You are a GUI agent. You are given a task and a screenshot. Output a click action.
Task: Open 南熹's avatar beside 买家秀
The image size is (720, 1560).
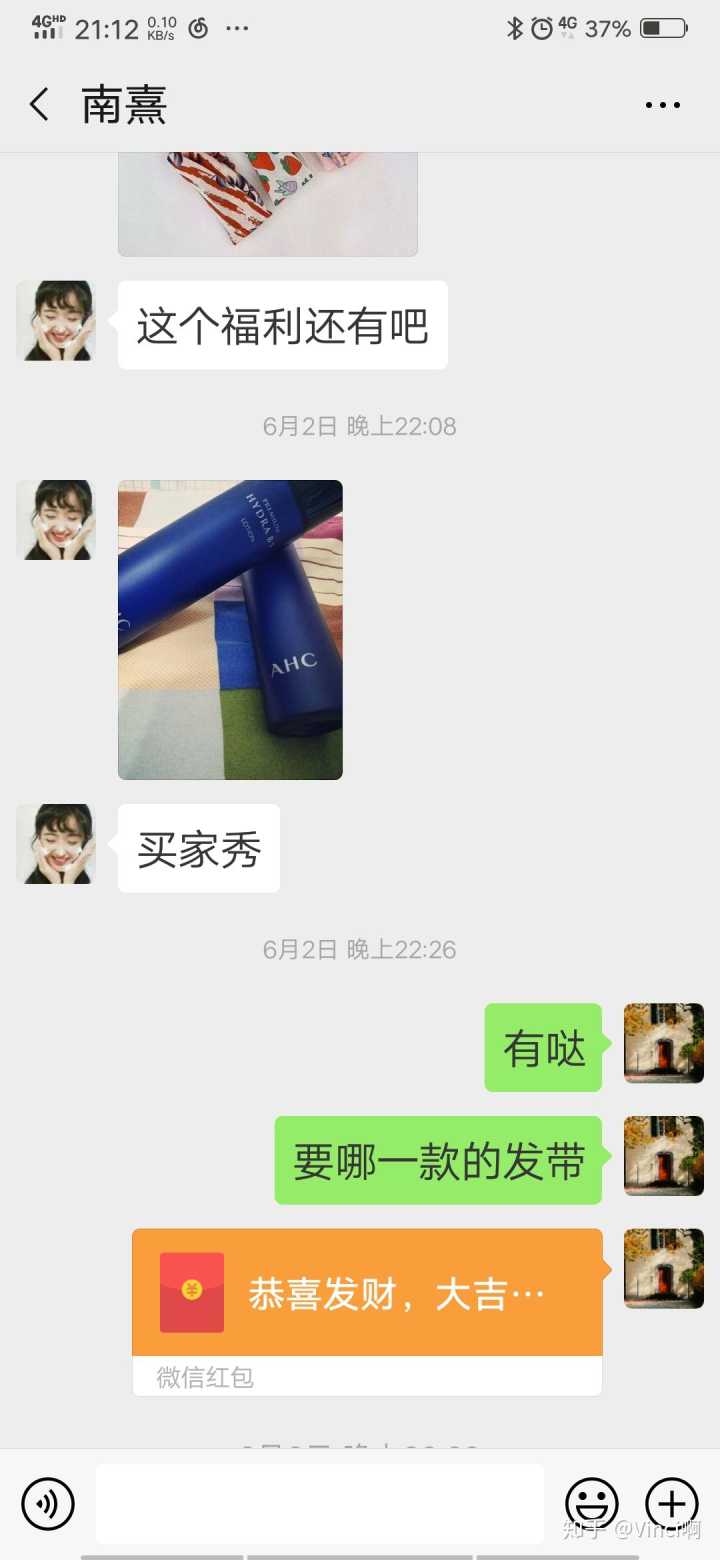pos(56,844)
